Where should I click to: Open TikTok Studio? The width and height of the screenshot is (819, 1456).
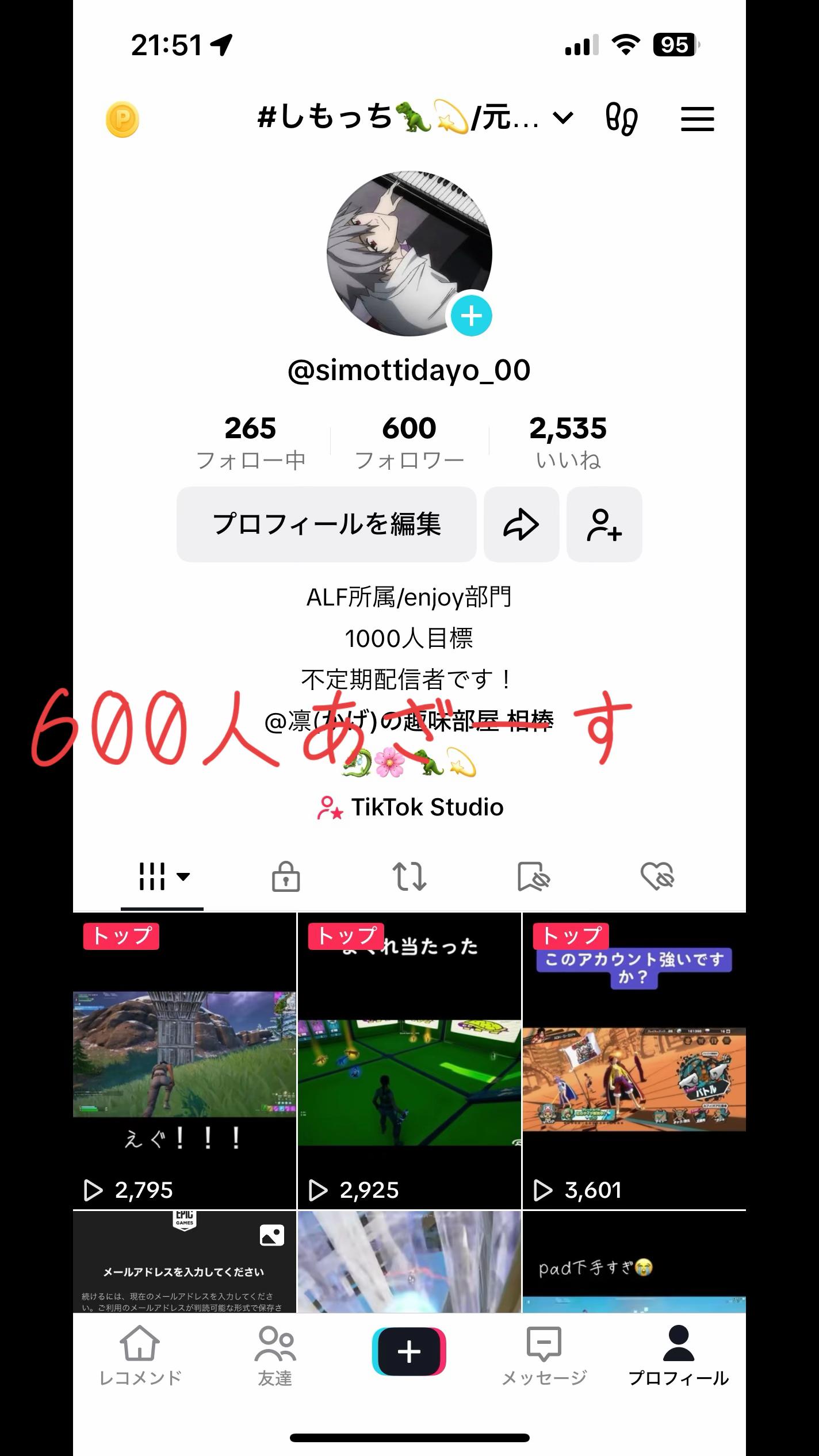[x=409, y=807]
